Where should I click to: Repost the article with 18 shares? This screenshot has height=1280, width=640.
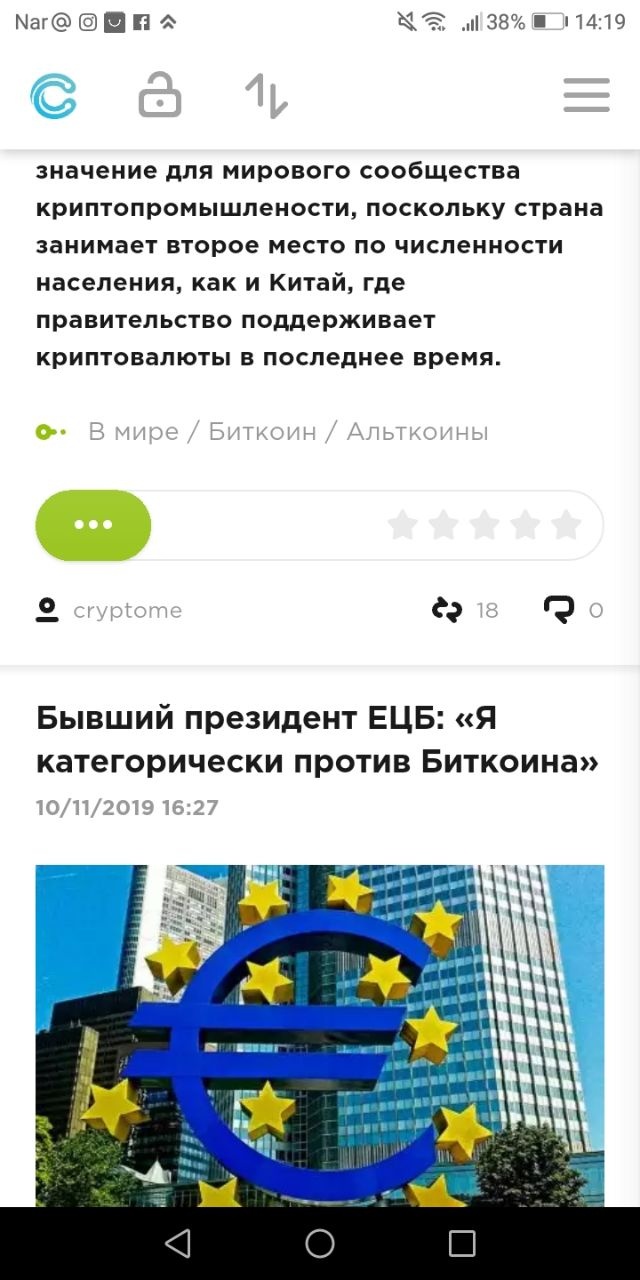(447, 610)
